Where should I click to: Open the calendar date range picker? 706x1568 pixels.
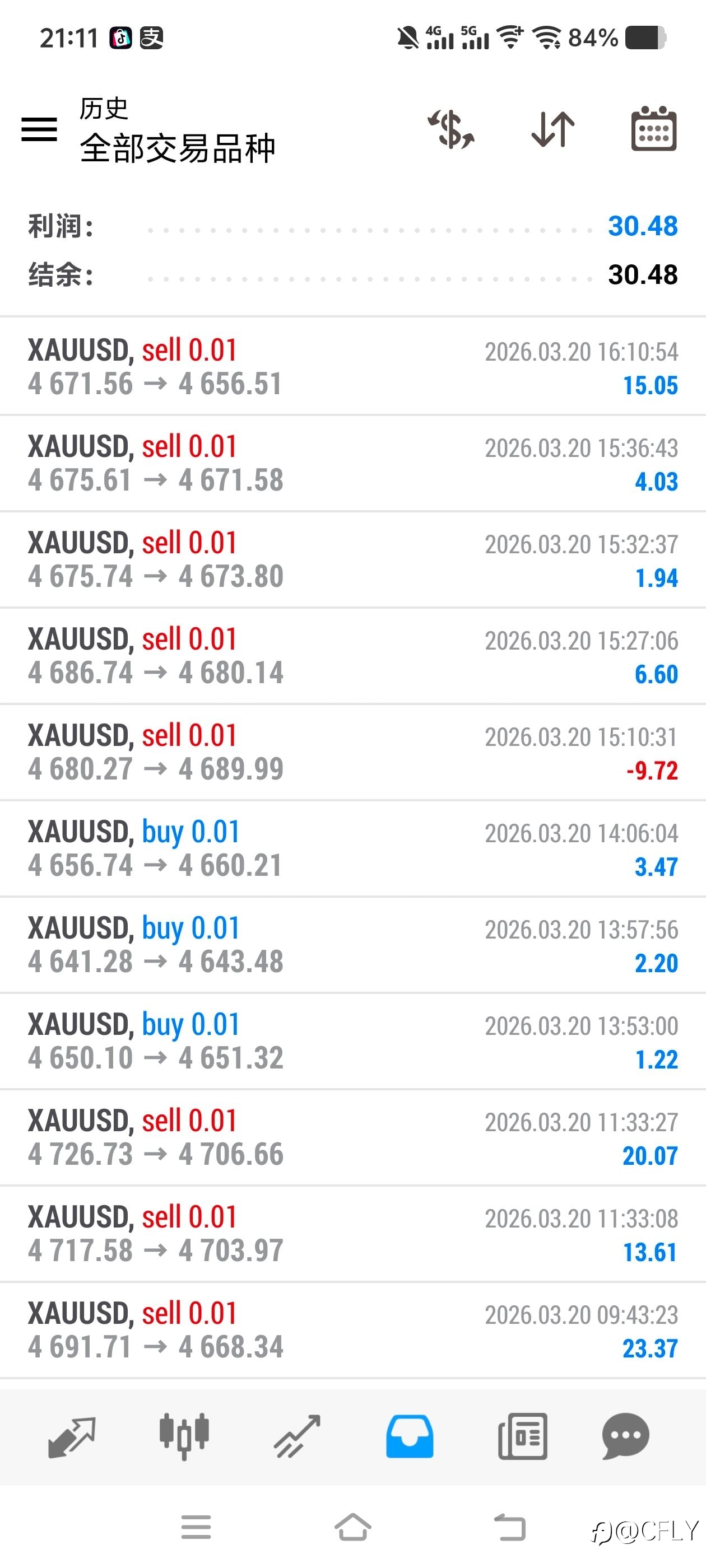coord(654,129)
